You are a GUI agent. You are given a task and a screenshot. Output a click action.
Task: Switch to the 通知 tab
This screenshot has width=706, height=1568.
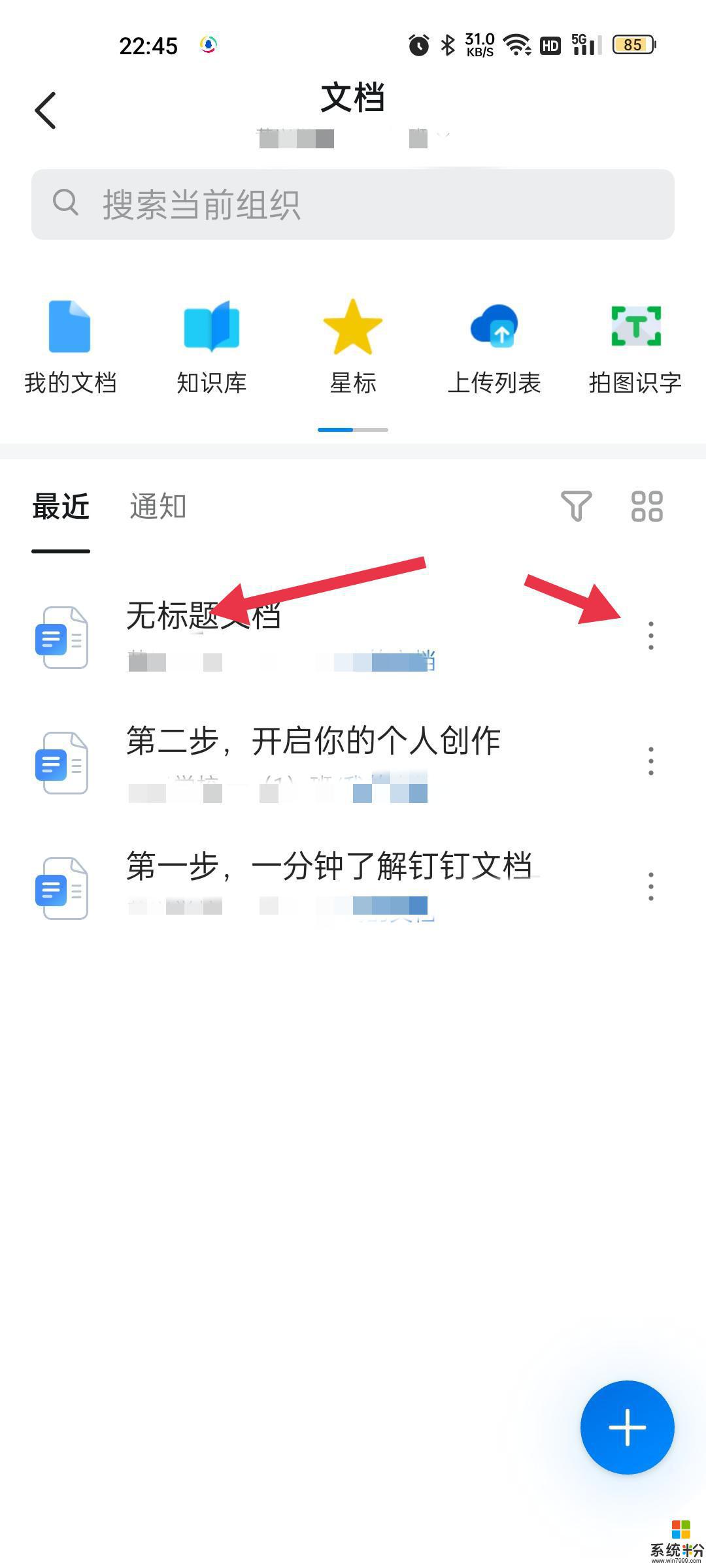point(158,507)
